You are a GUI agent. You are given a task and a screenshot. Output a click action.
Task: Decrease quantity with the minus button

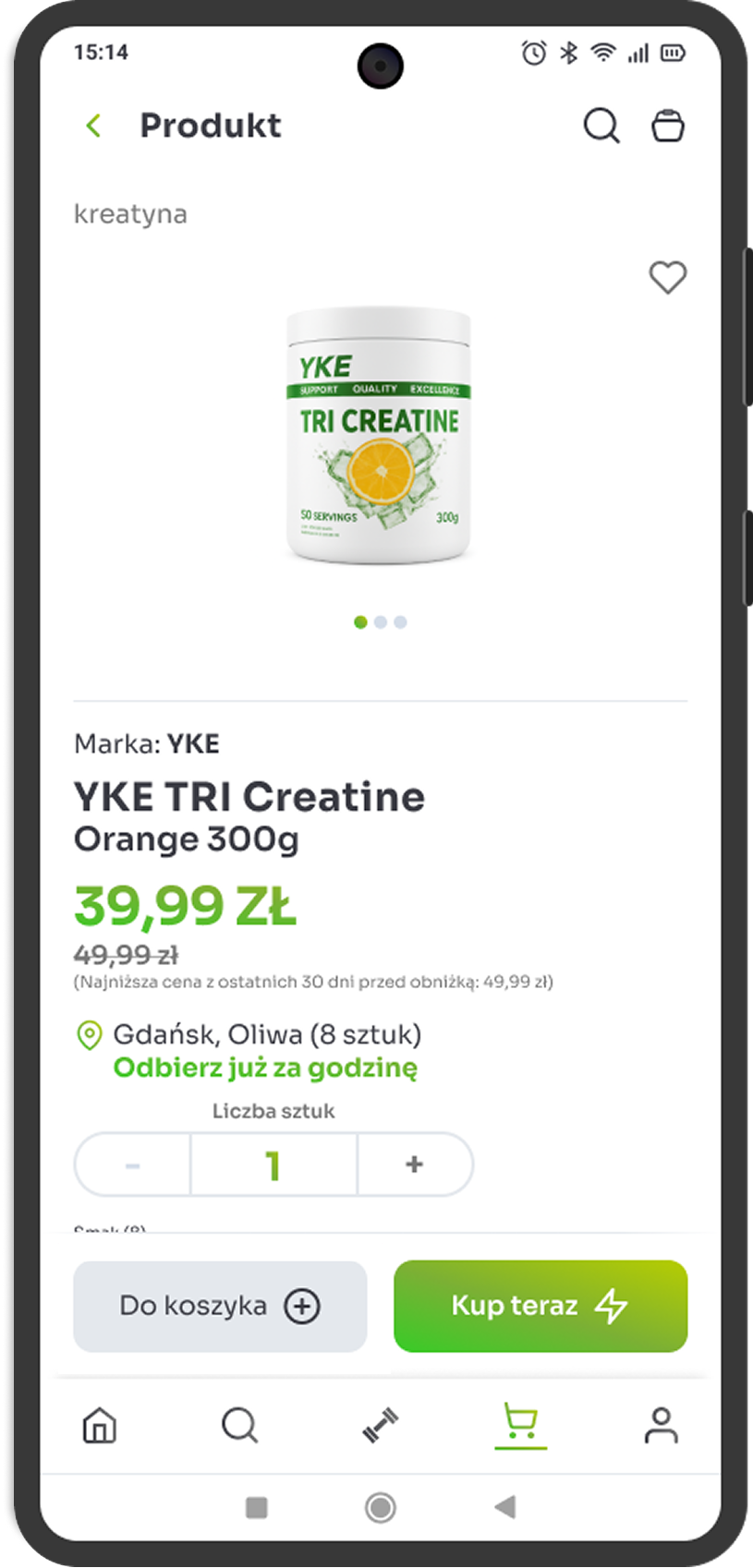(133, 1164)
